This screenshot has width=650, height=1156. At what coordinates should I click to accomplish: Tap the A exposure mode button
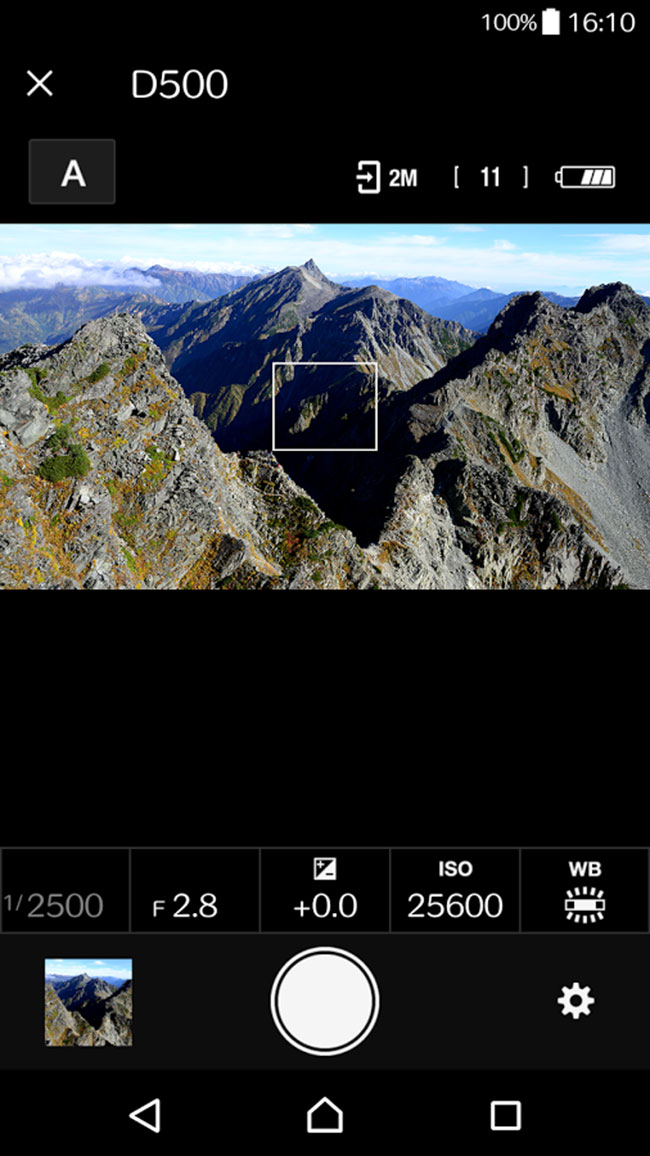point(72,172)
